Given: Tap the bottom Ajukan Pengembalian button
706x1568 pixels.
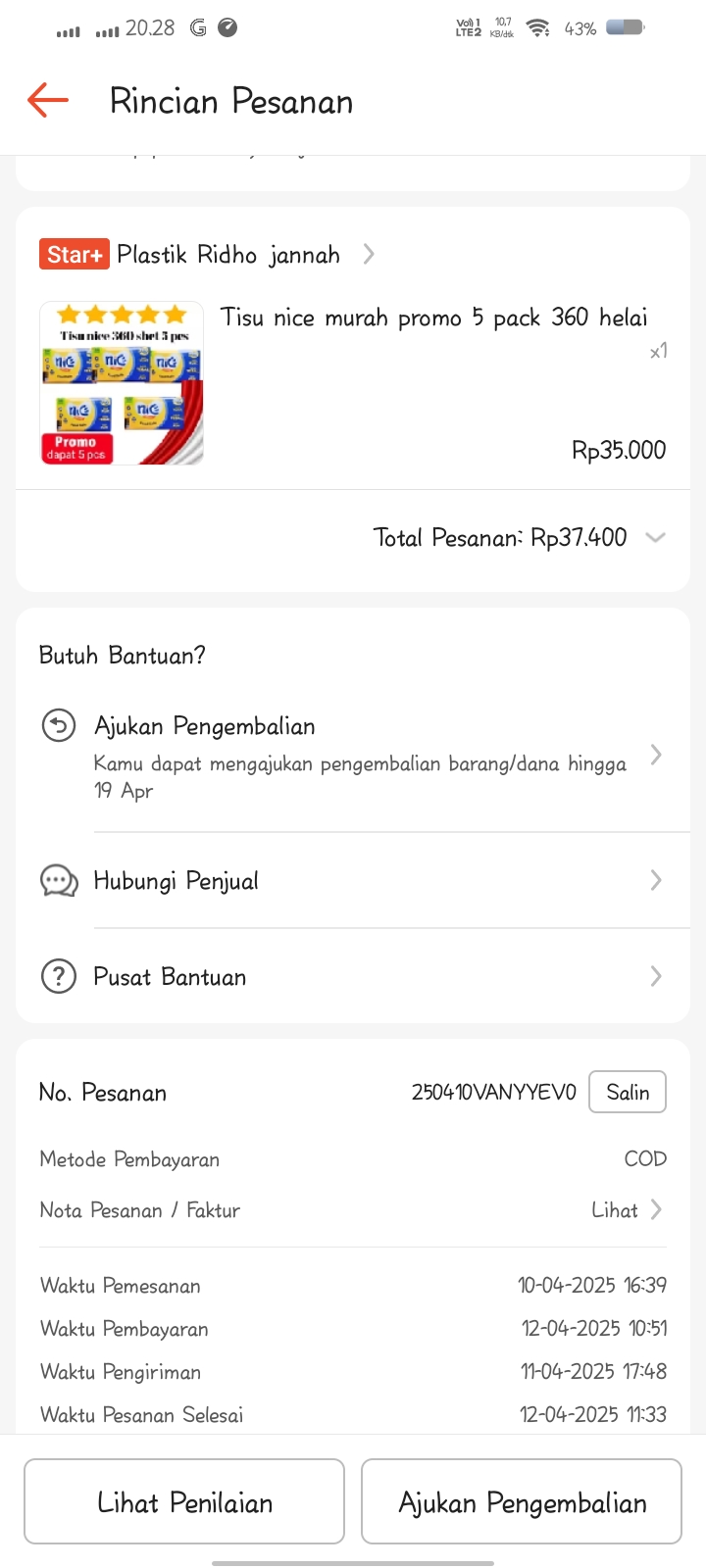Looking at the screenshot, I should click(x=522, y=1502).
